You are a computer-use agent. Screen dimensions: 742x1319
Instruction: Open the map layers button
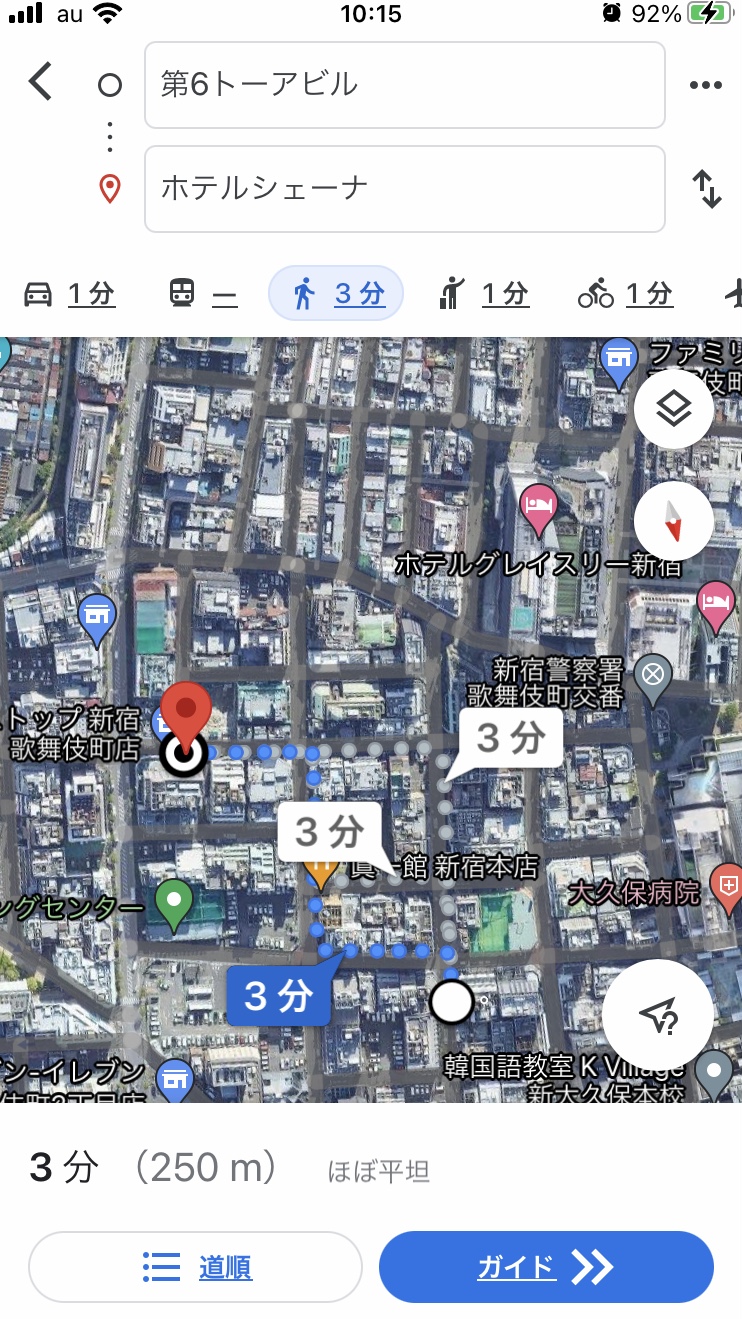(674, 409)
